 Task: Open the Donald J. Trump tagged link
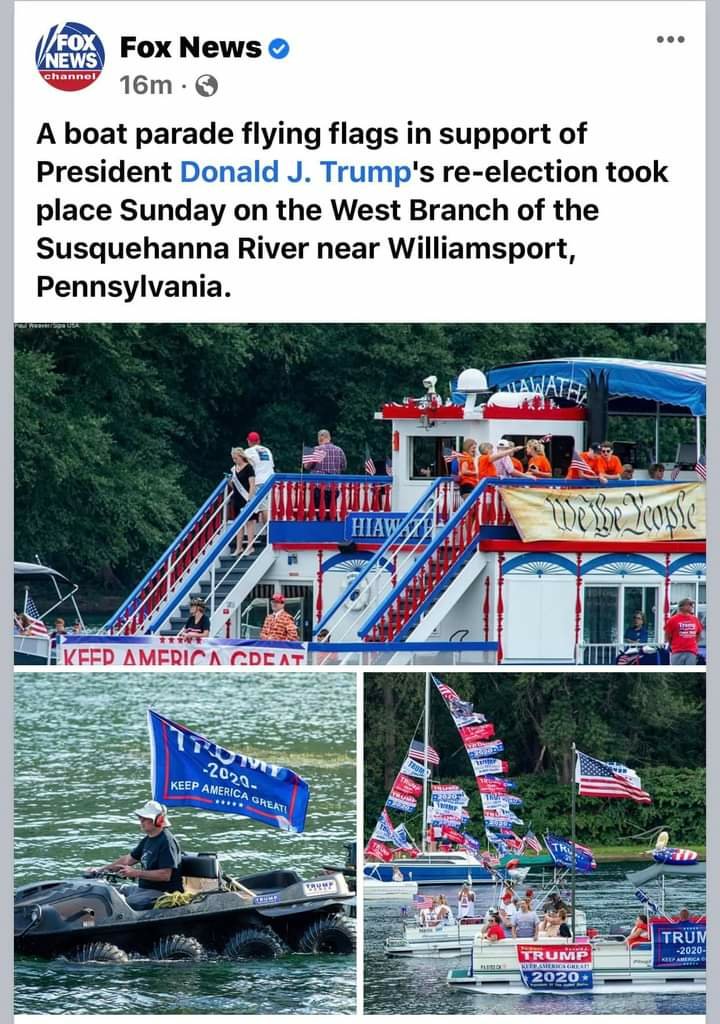296,171
